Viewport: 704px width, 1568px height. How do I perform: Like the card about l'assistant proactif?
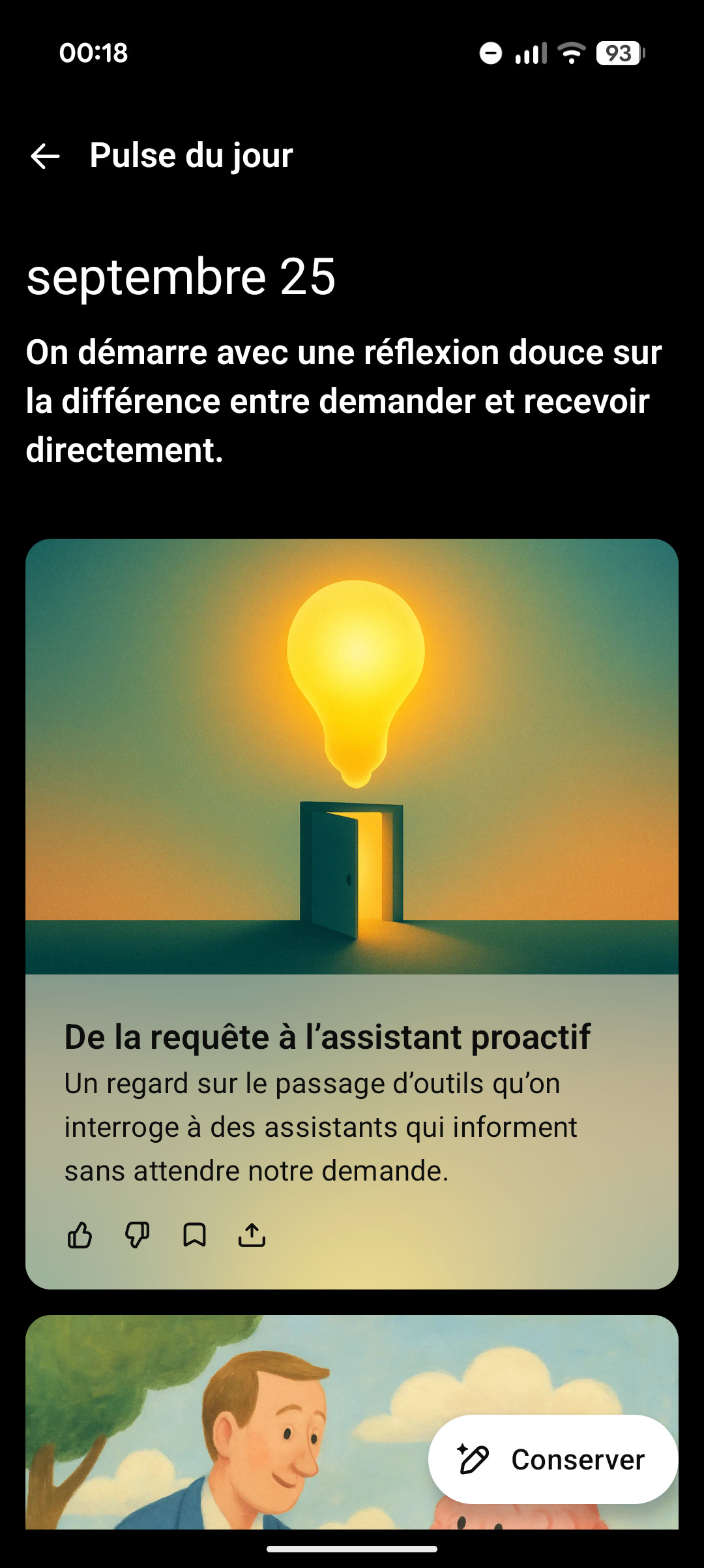[x=80, y=1235]
